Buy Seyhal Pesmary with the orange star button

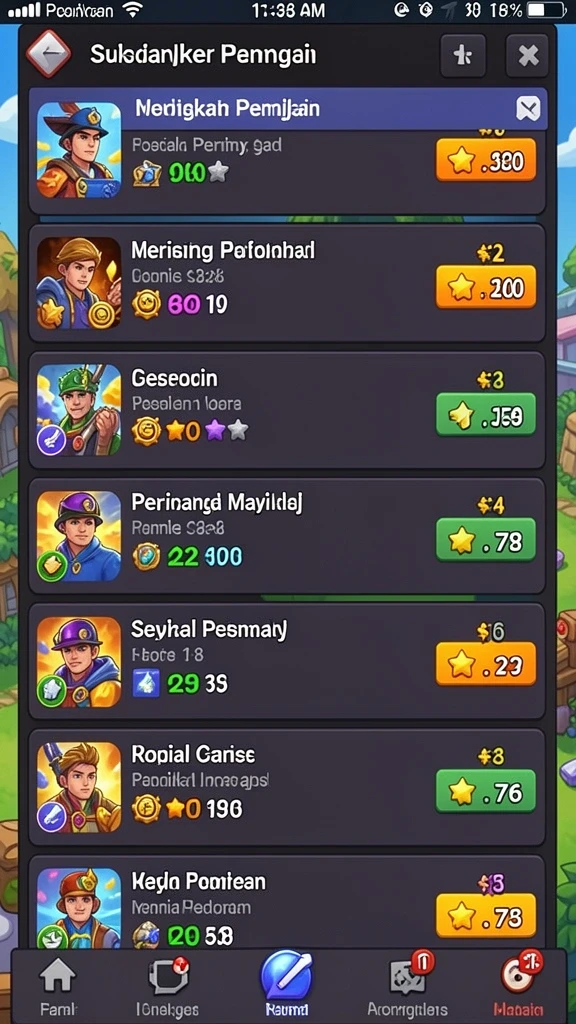click(x=486, y=664)
